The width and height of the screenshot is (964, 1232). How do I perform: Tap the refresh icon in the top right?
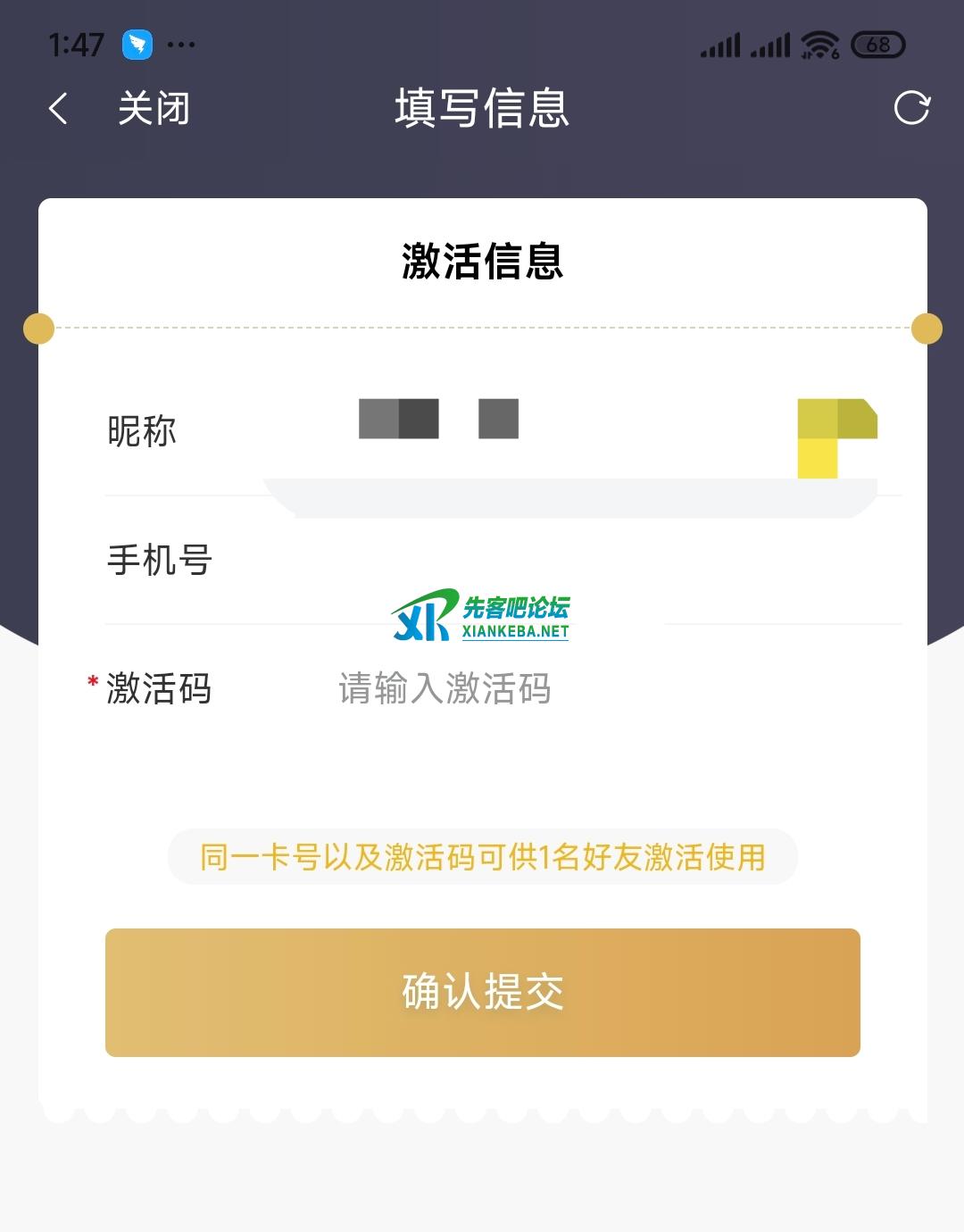tap(910, 107)
